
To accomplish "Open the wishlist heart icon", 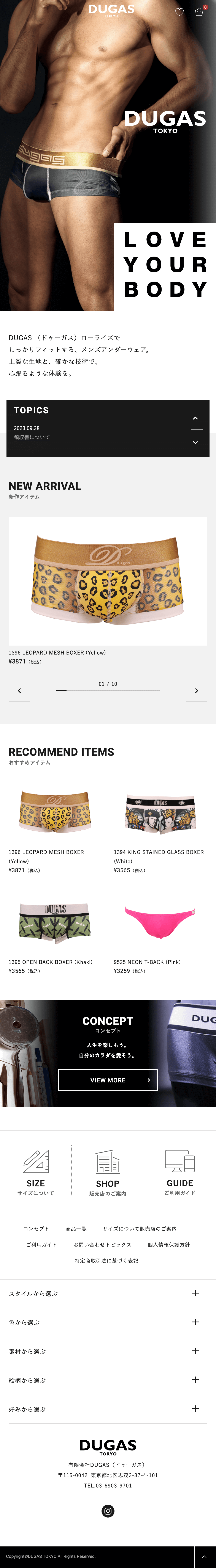I will [179, 12].
